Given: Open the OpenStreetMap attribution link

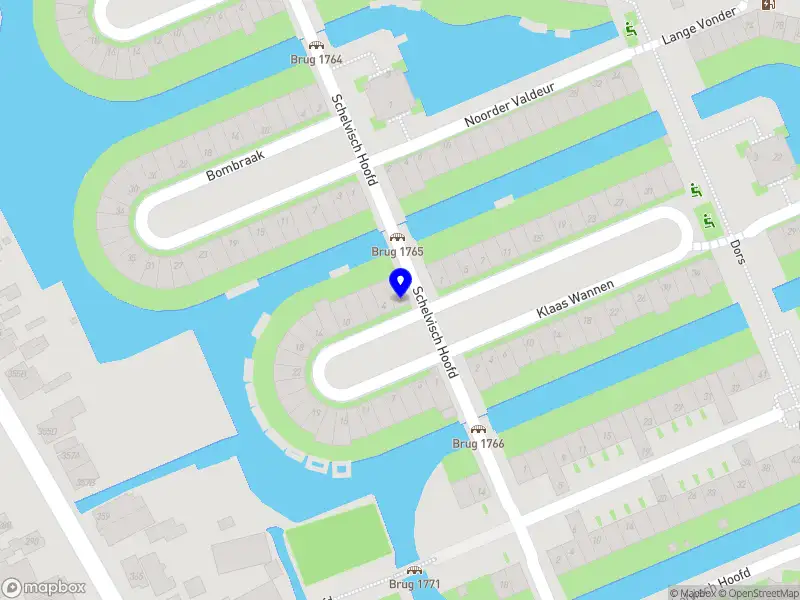Looking at the screenshot, I should [x=756, y=593].
